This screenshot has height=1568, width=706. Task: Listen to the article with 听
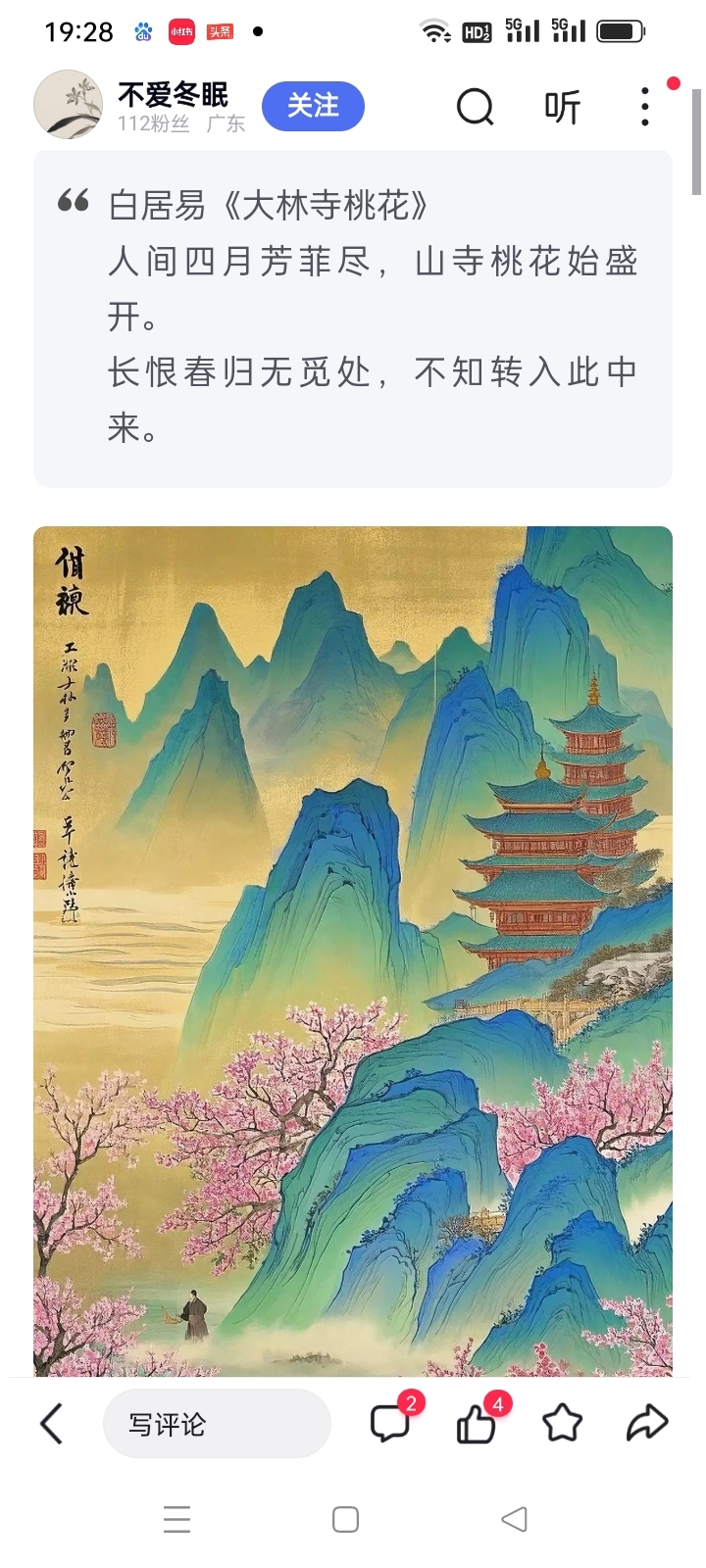(563, 107)
